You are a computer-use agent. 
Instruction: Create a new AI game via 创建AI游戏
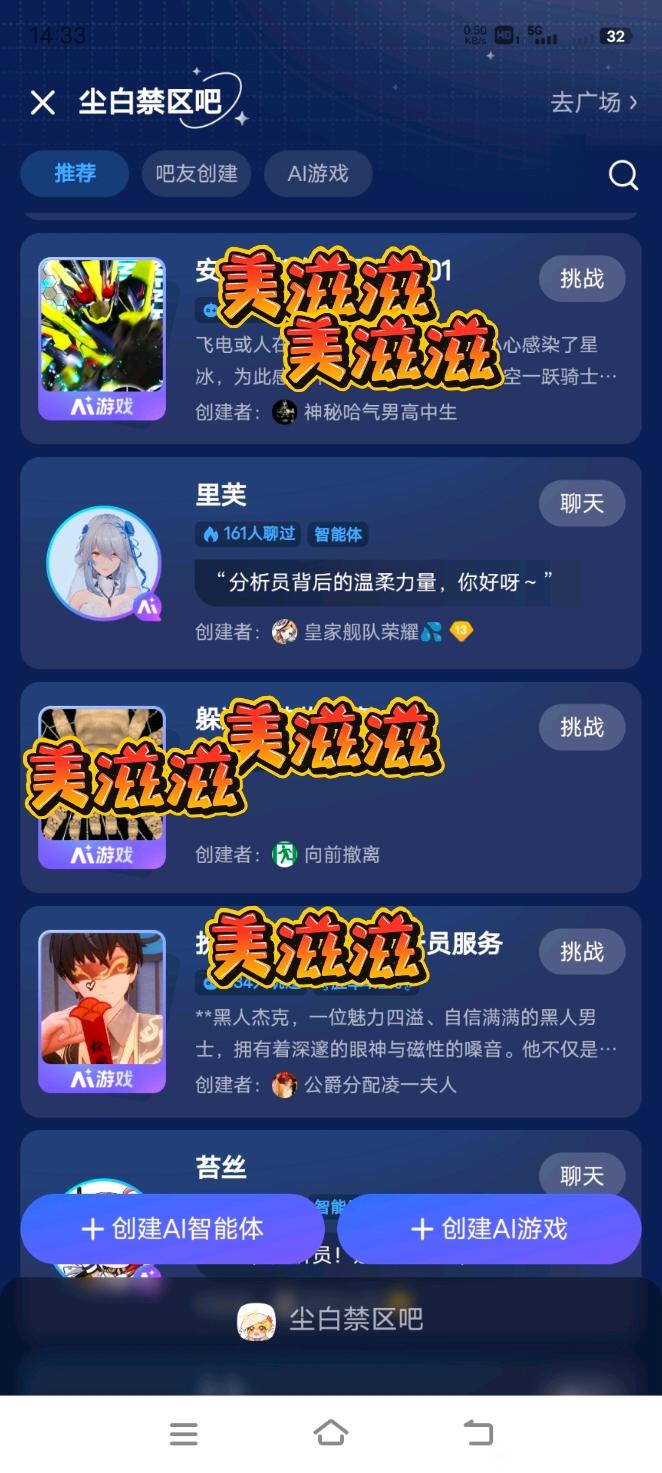click(x=489, y=1229)
